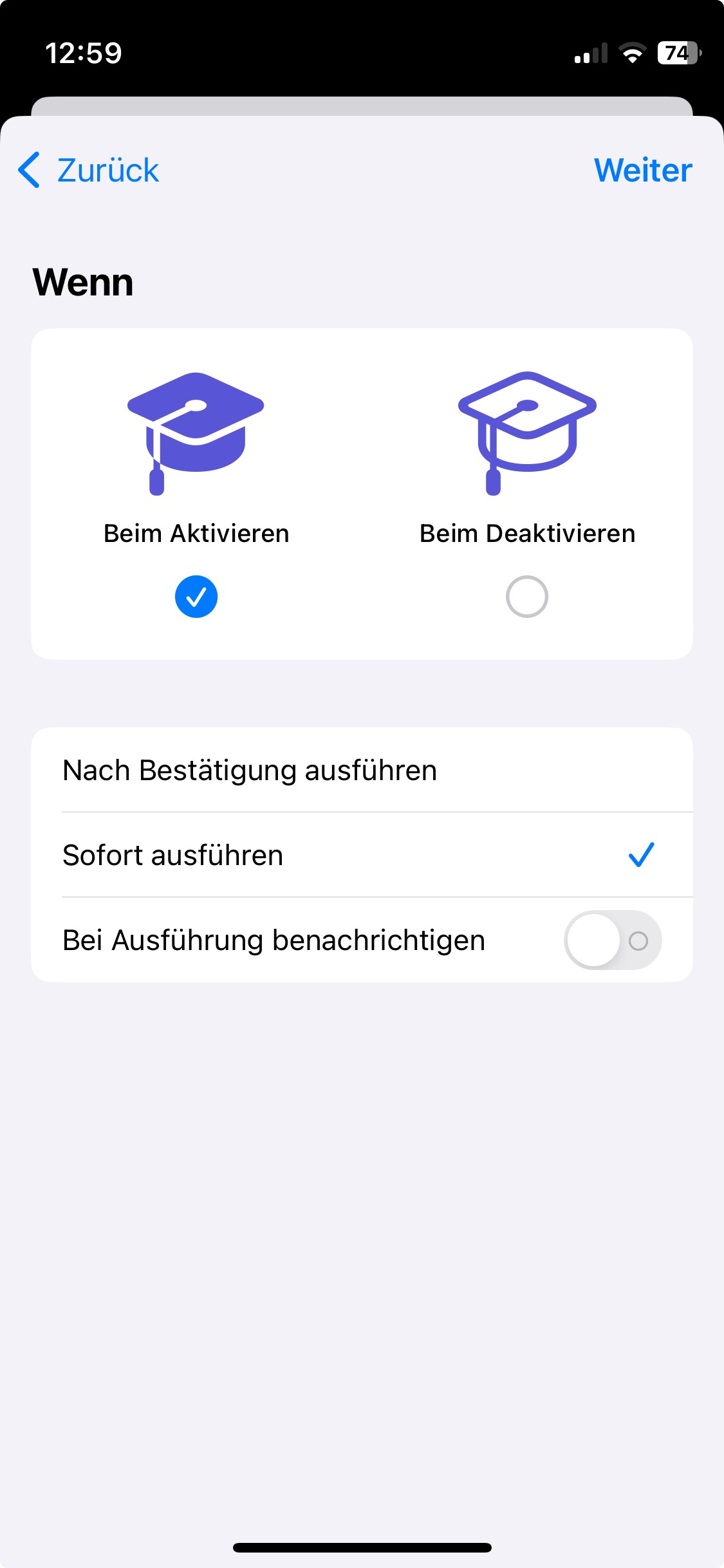Select the Beim Aktivieren option
The width and height of the screenshot is (724, 1568).
[196, 596]
